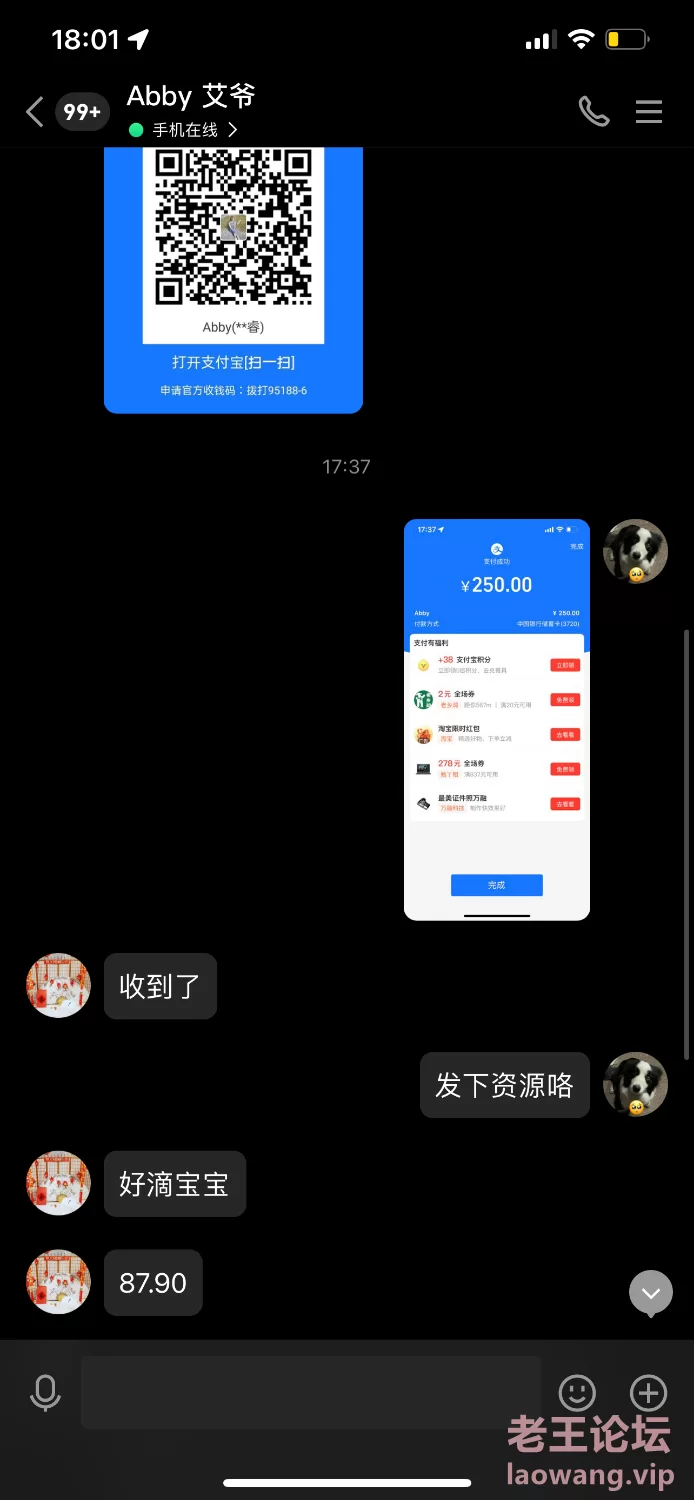Jump to latest messages with down arrow
This screenshot has width=694, height=1500.
[651, 1293]
